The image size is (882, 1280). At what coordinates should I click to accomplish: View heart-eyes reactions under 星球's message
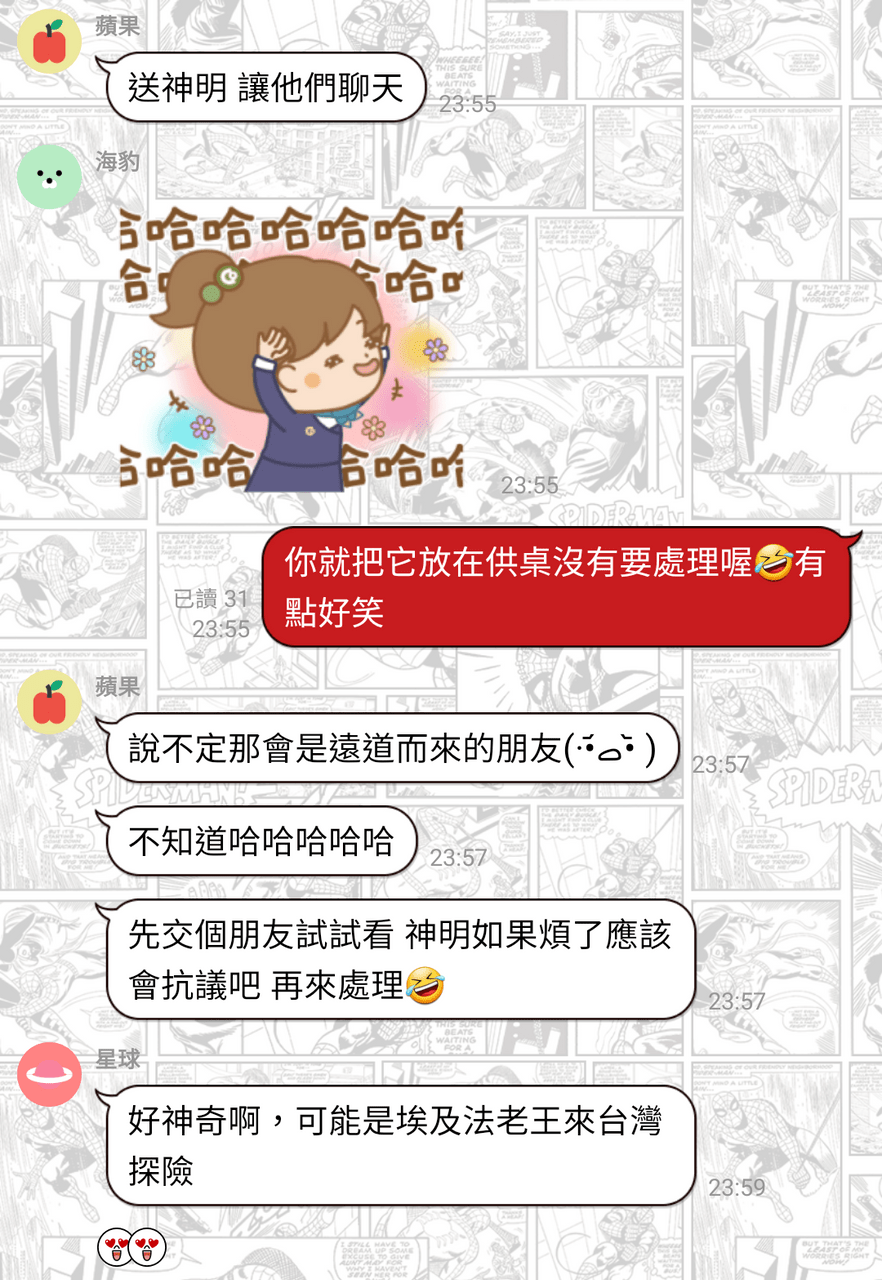(131, 1246)
